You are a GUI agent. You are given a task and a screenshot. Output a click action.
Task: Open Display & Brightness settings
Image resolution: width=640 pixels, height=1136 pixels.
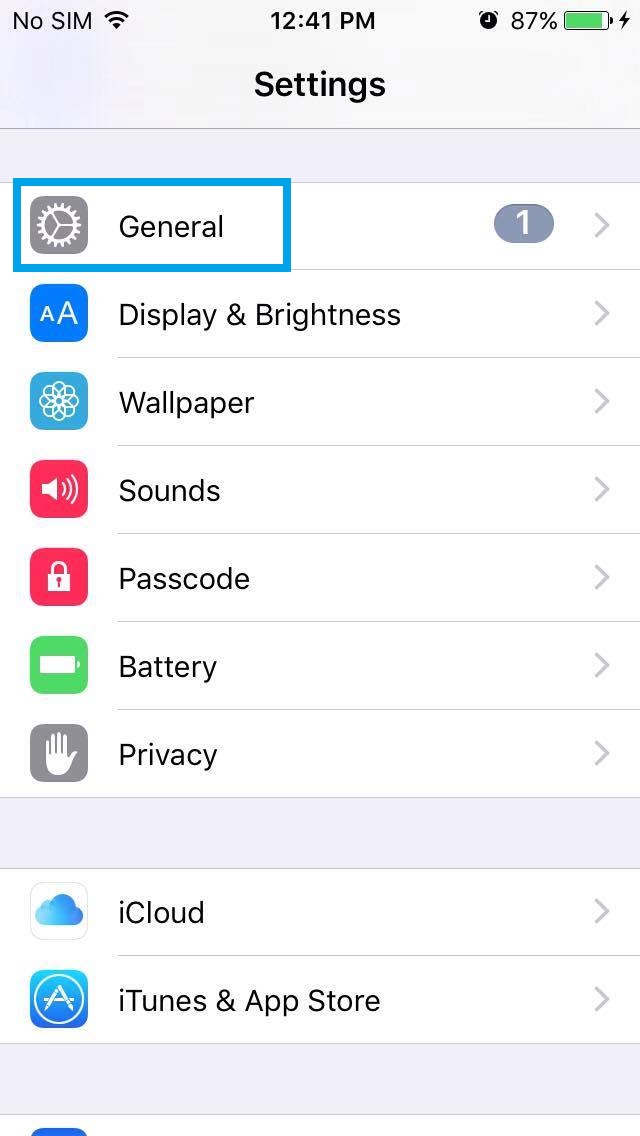[320, 314]
